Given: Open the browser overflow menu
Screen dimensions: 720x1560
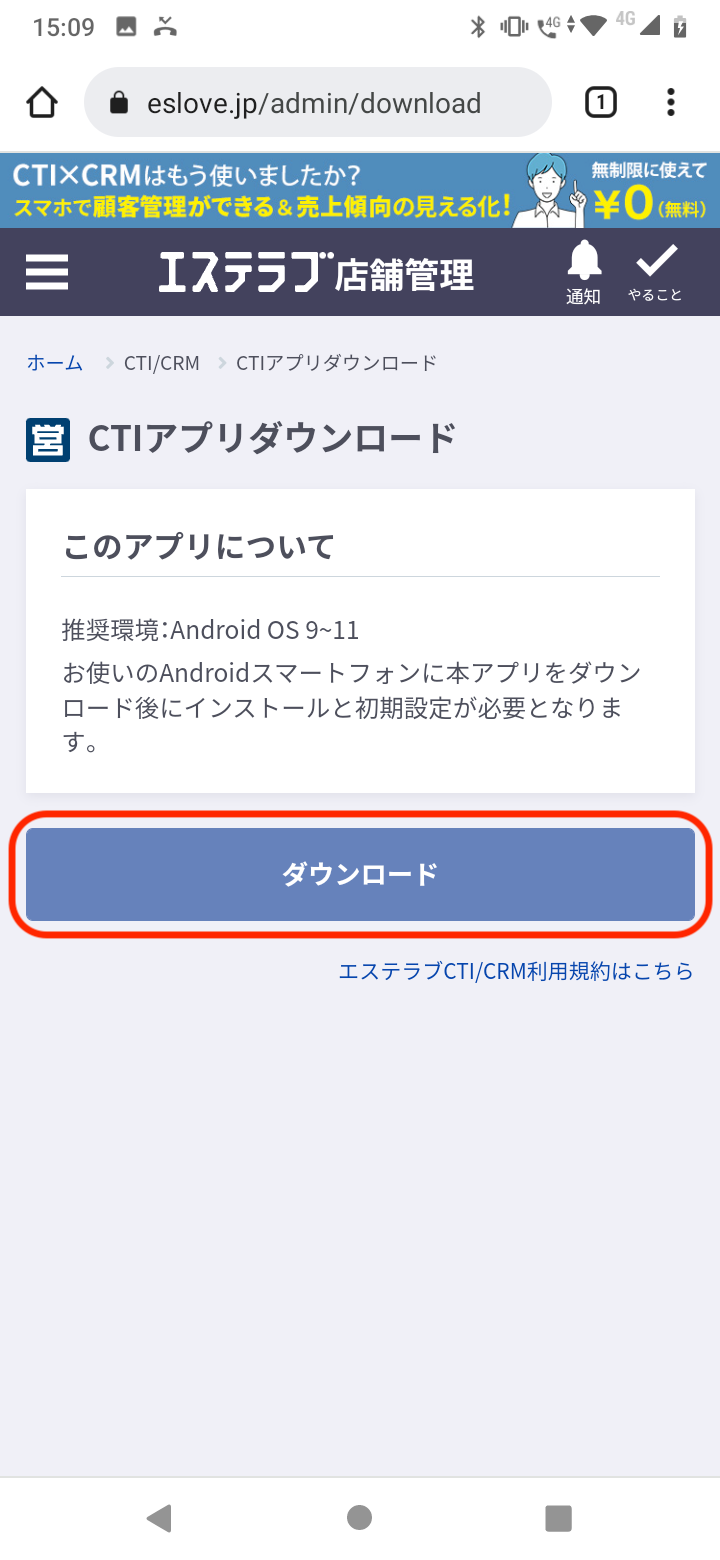Looking at the screenshot, I should click(671, 102).
